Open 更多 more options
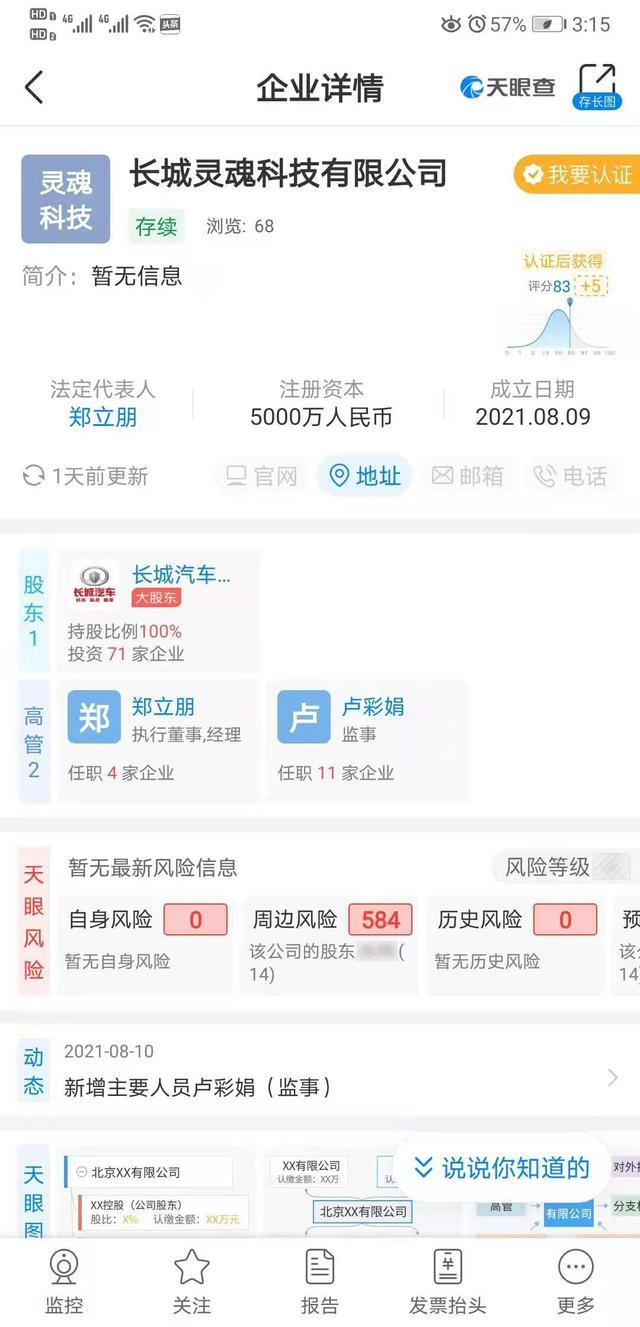Screen dimensions: 640x1327 [575, 1282]
